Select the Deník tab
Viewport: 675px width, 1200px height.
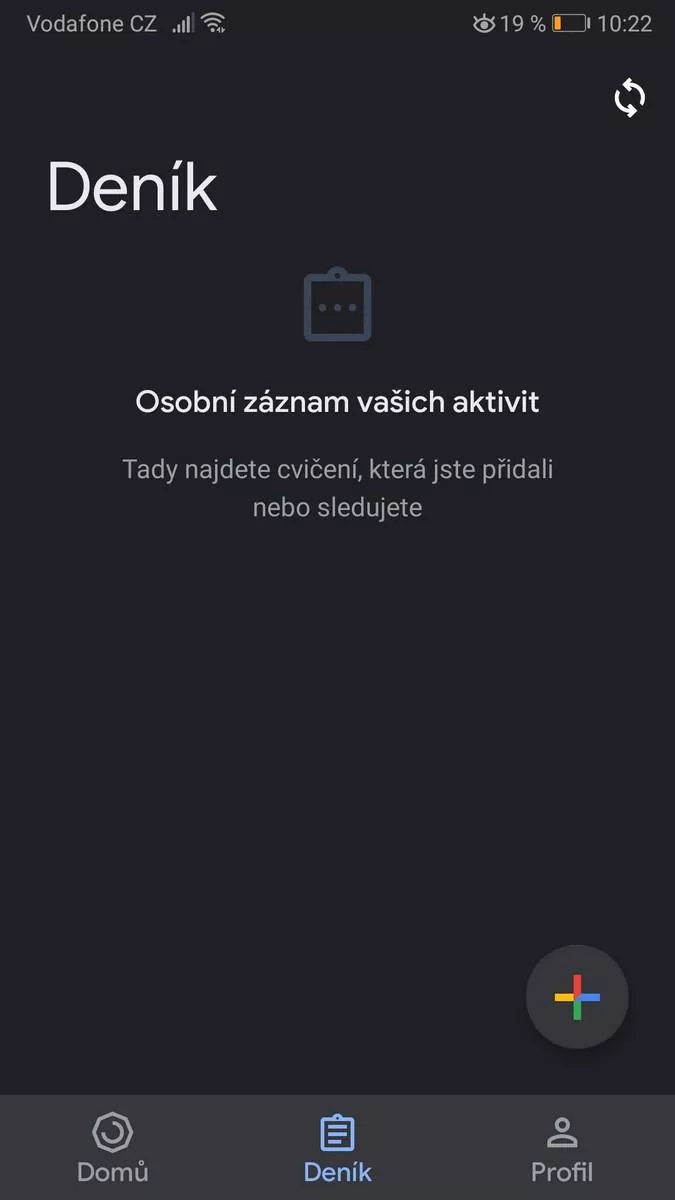click(337, 1148)
